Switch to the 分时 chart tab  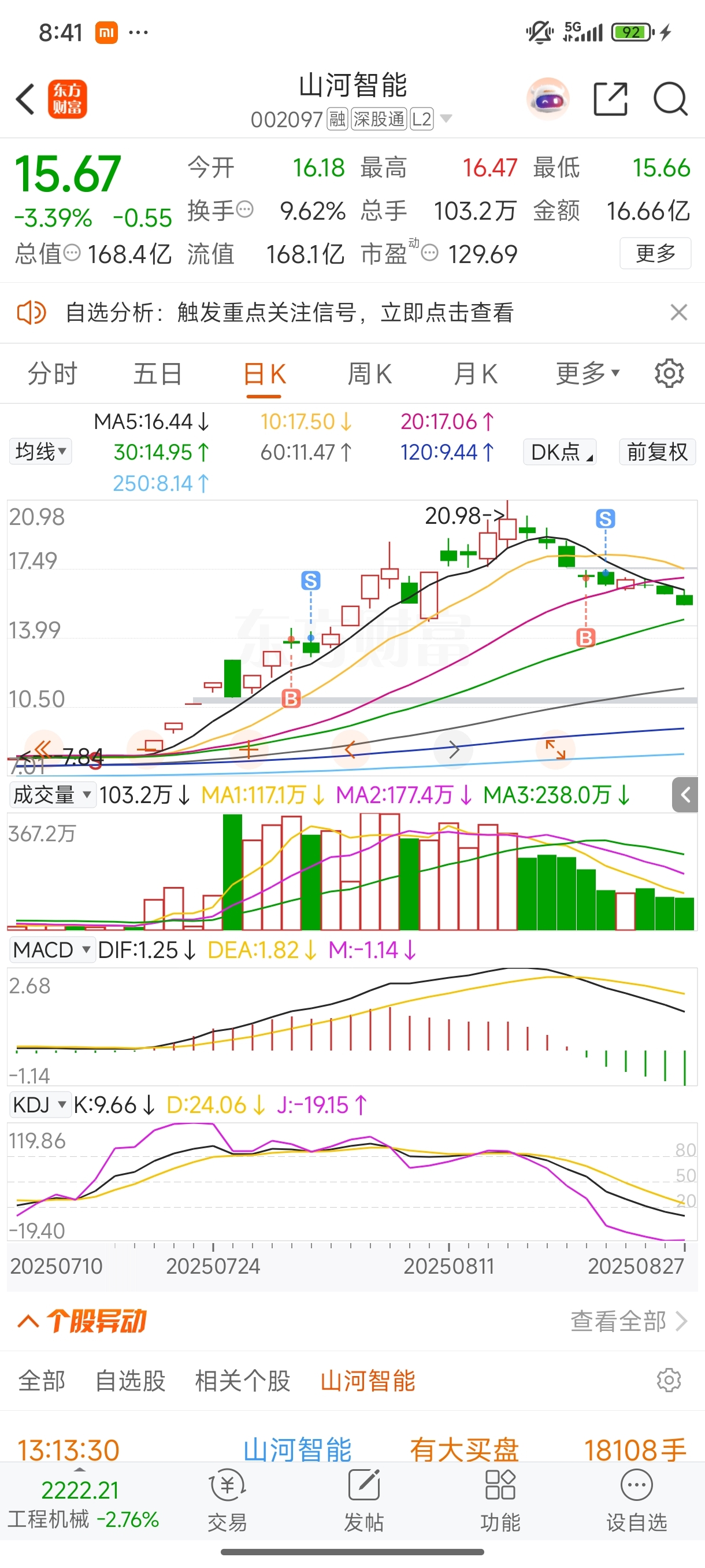(53, 373)
